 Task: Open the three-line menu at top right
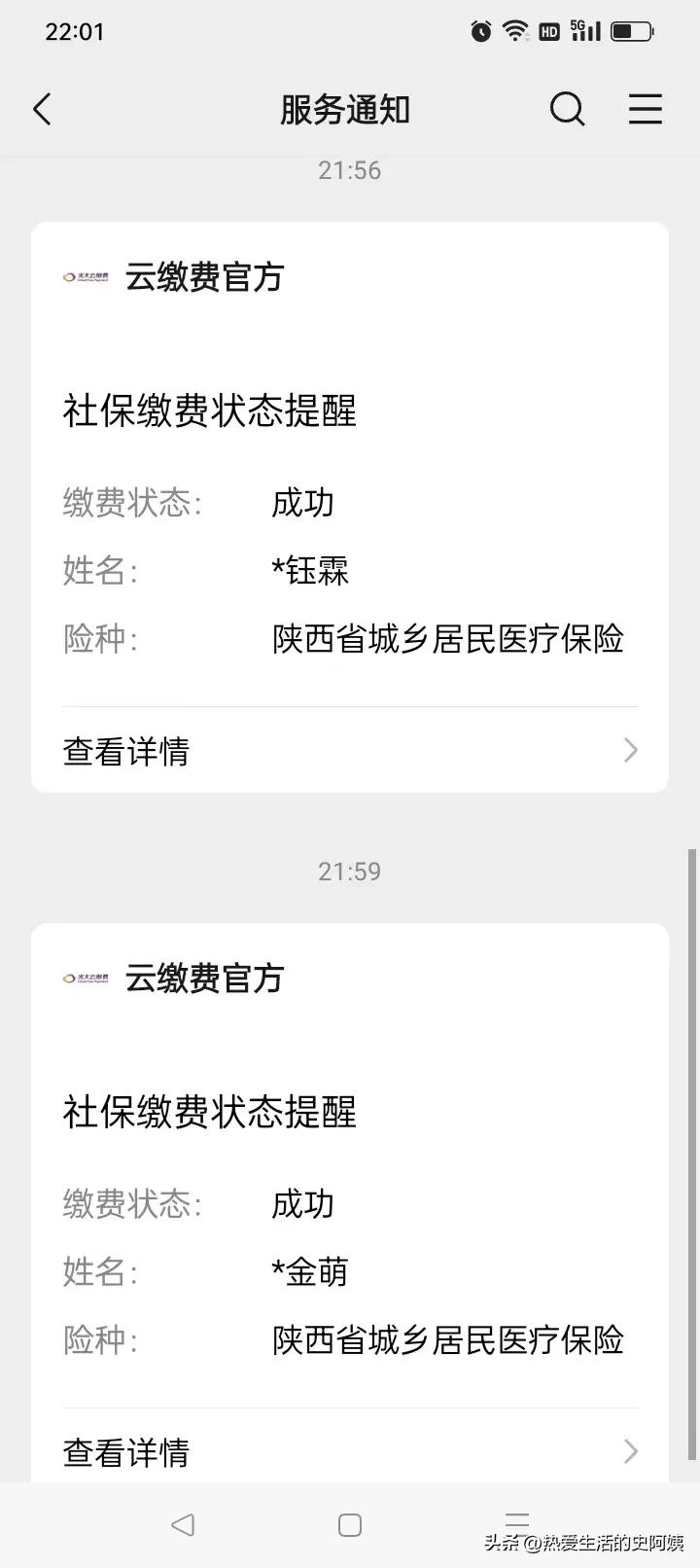point(645,109)
